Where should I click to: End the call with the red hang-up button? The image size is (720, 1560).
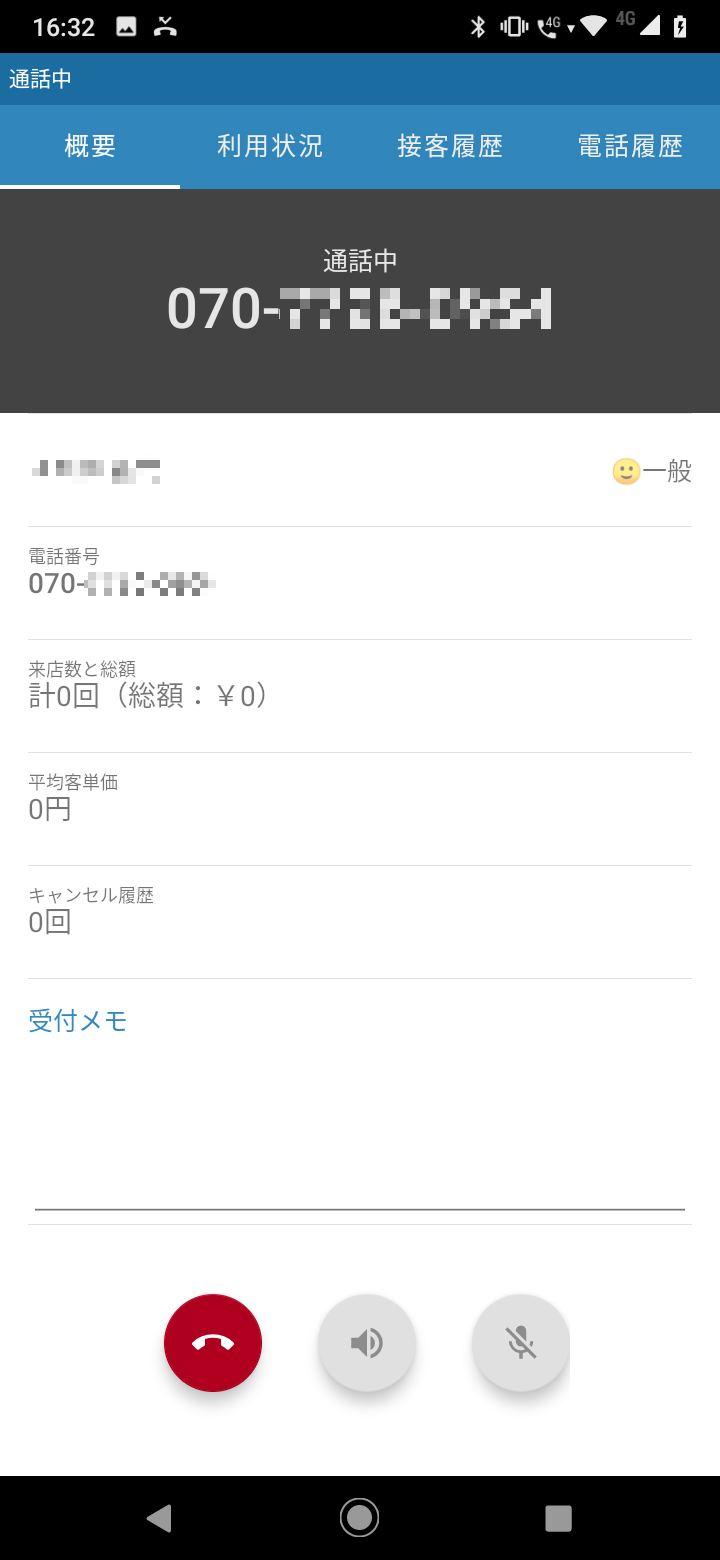213,1343
